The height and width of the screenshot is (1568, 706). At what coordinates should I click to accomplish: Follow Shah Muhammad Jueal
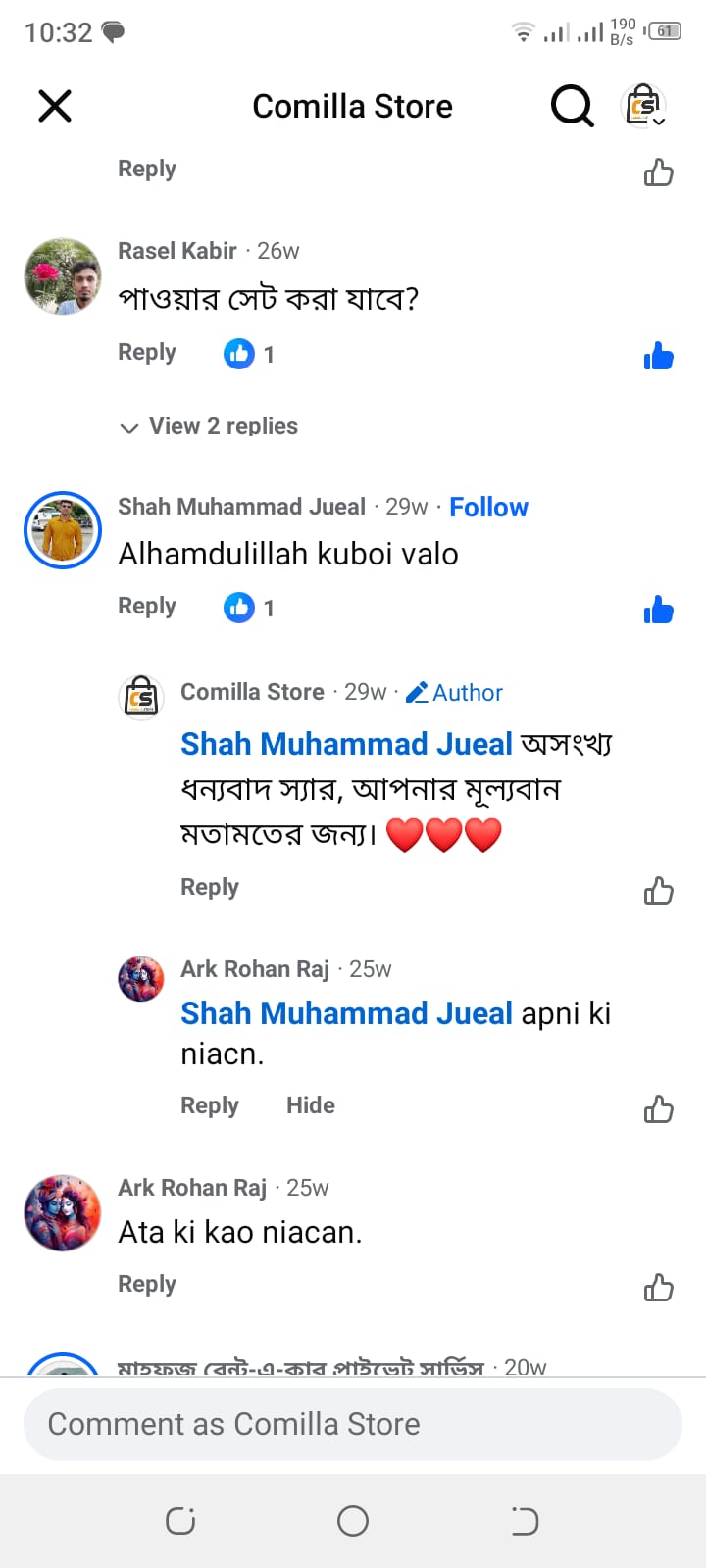point(488,507)
